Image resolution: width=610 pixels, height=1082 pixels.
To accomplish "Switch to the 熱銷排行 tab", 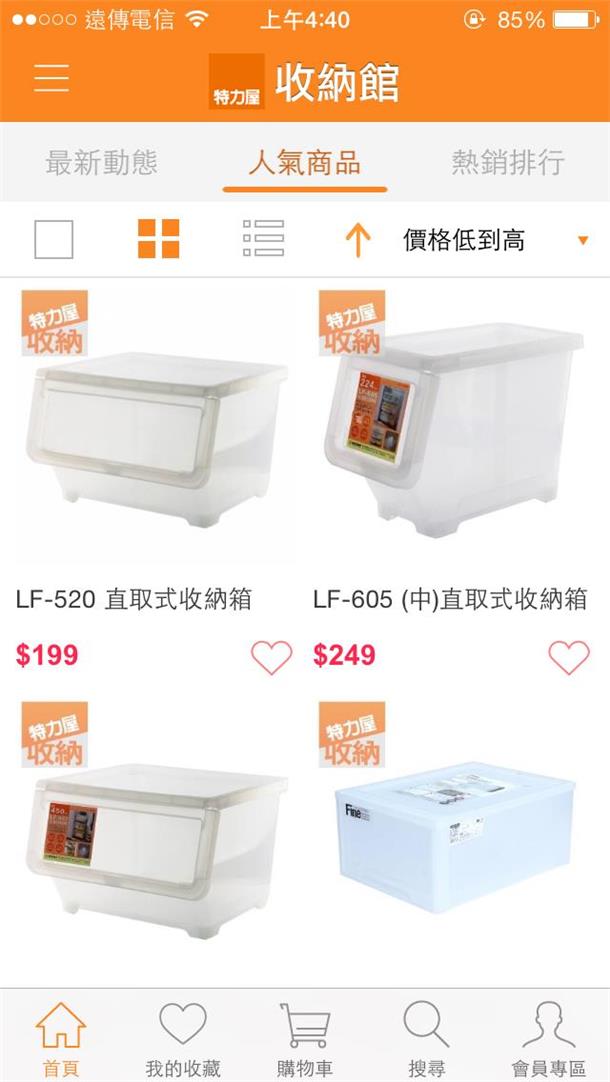I will coord(508,162).
